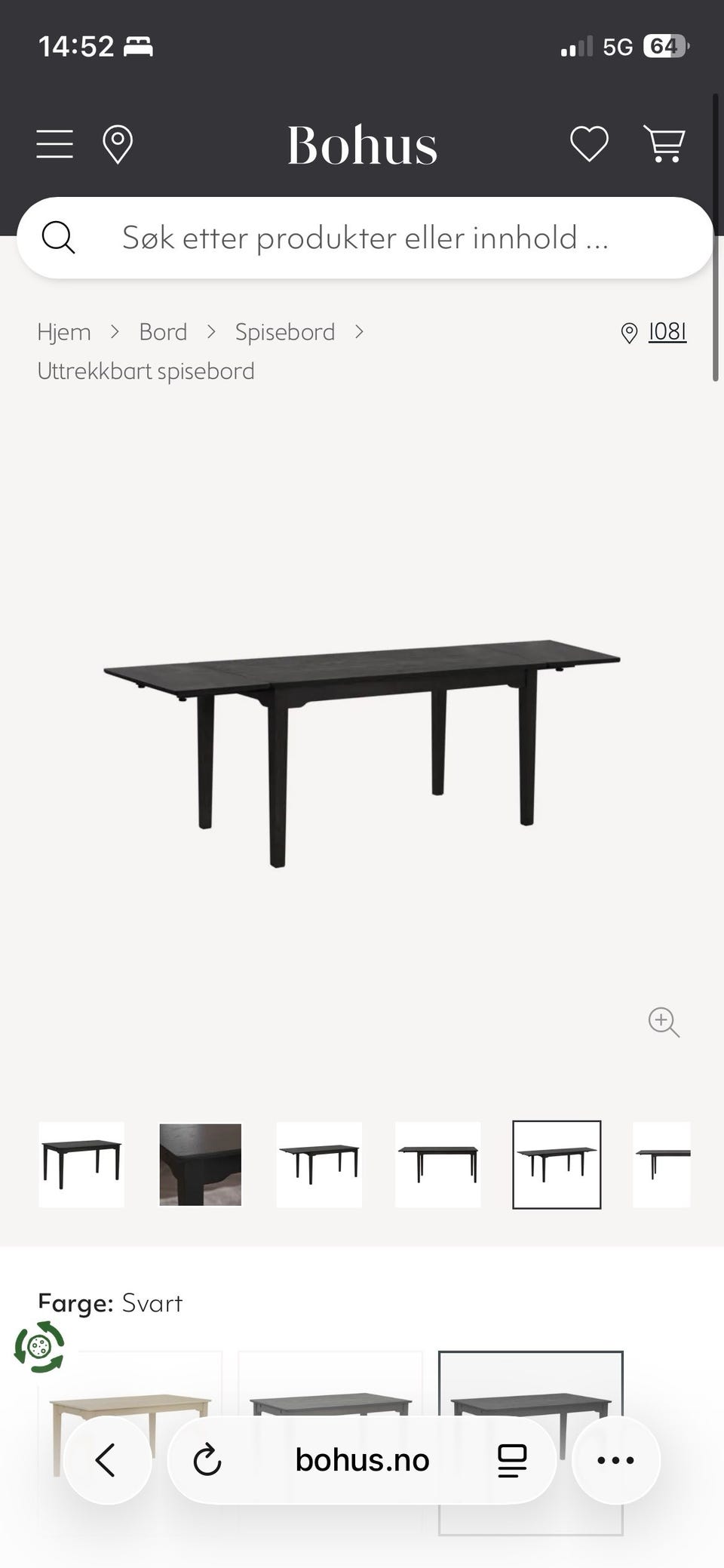The image size is (724, 1568).
Task: Tap the product search field
Action: tap(365, 238)
